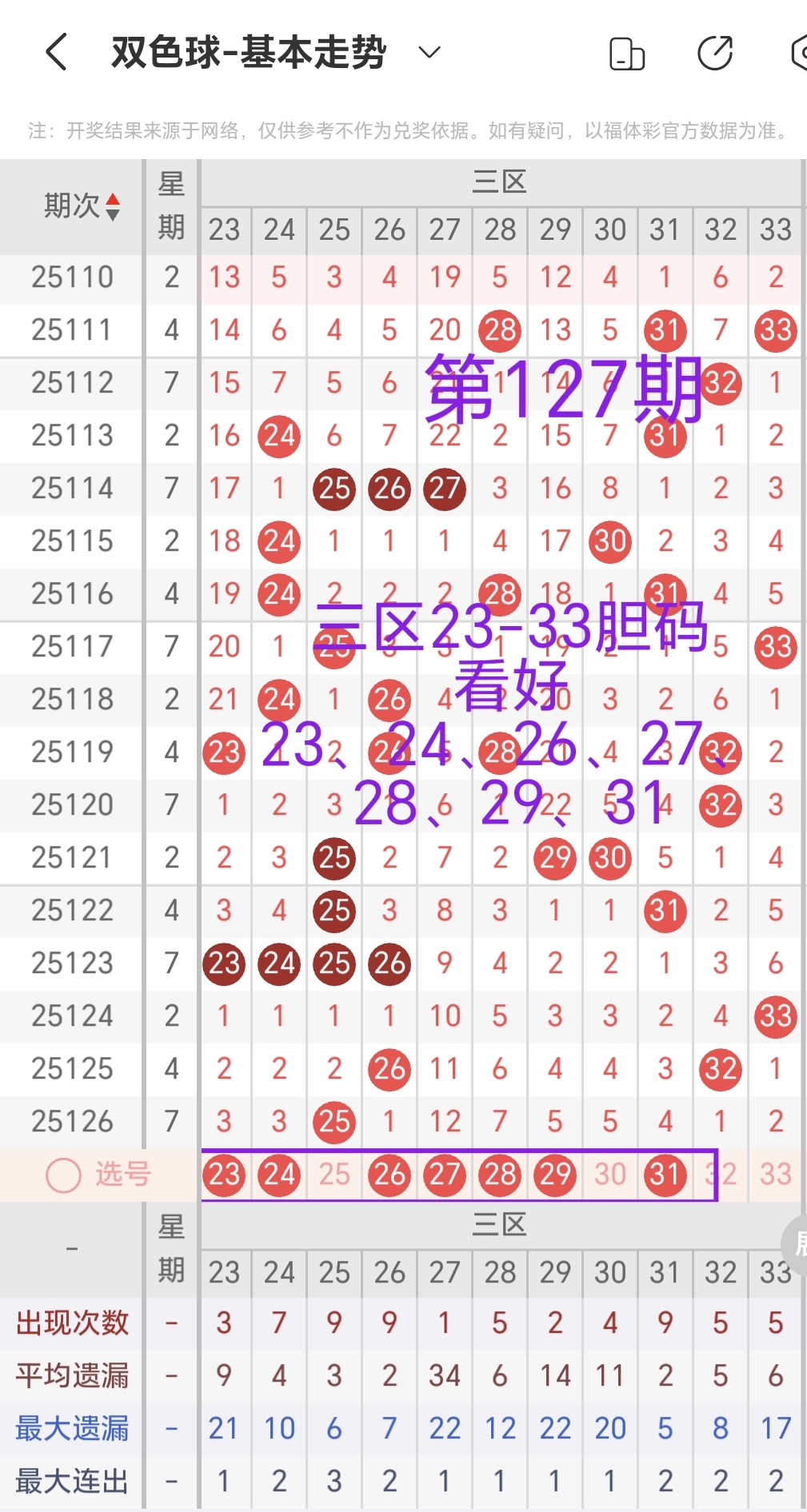
Task: Tap the 最大遗漏 row label
Action: 70,1428
